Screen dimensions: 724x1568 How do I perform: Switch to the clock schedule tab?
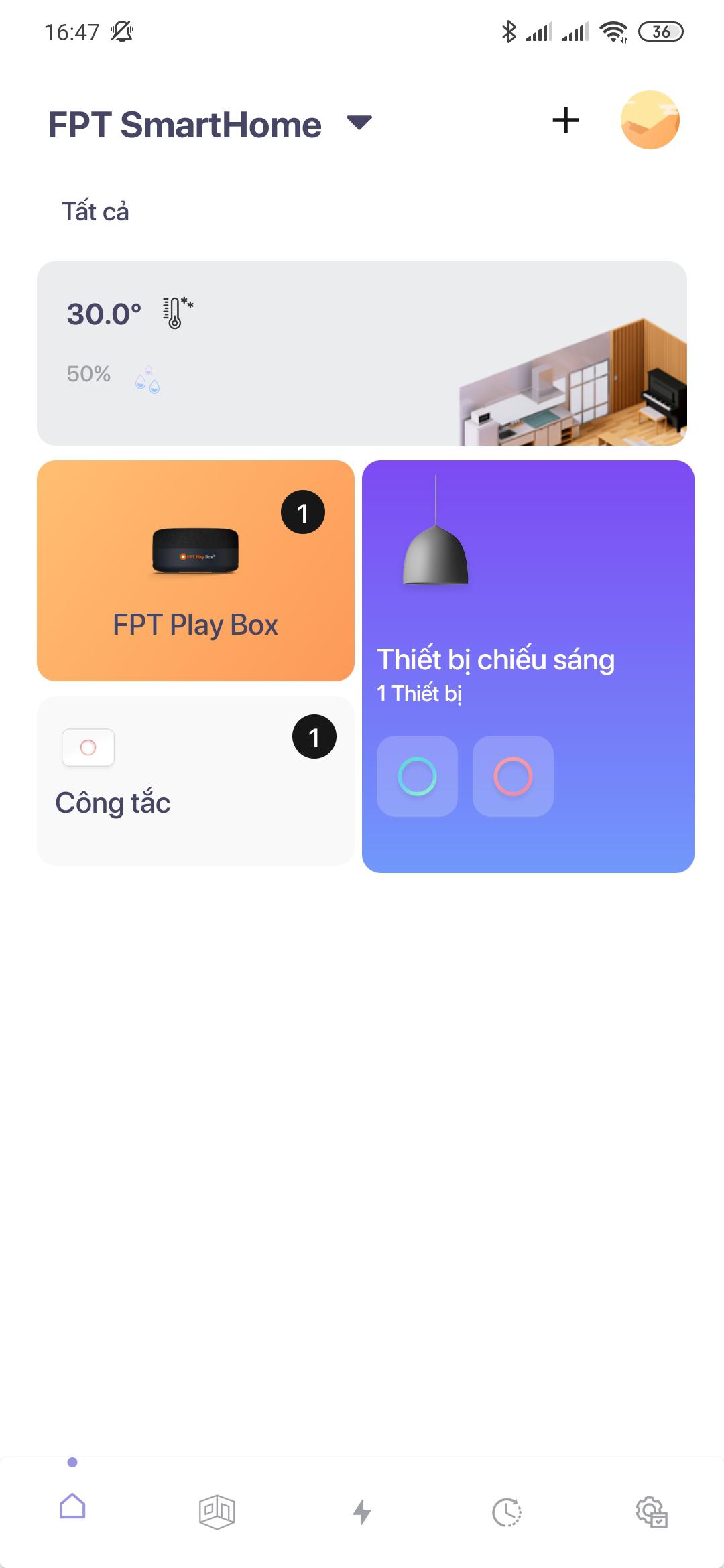(507, 1512)
